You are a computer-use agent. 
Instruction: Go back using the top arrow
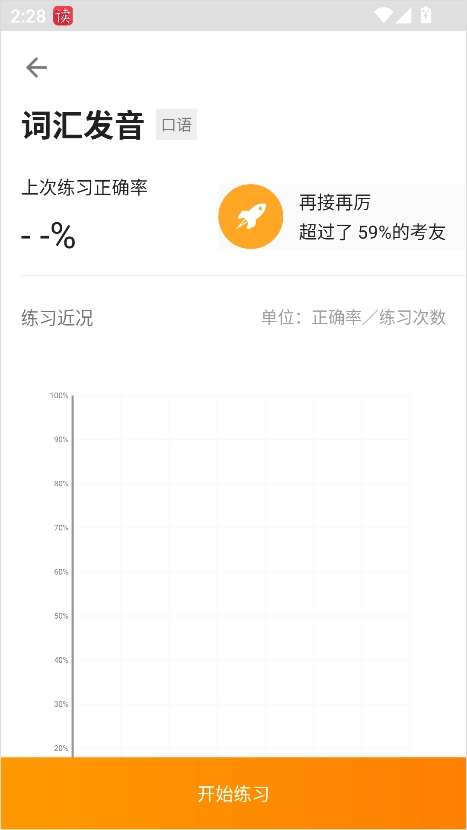[x=37, y=68]
